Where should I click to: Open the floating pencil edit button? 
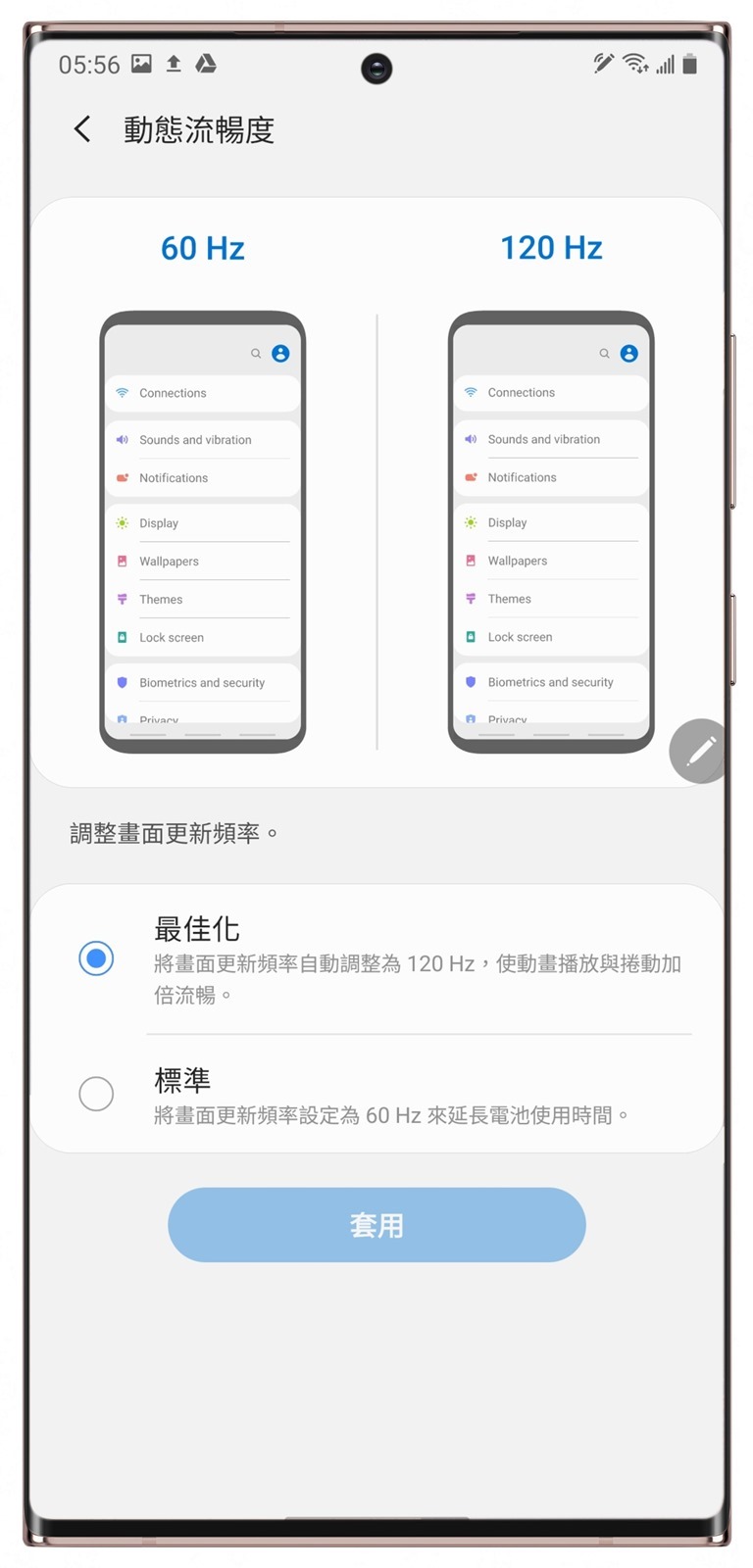coord(699,751)
